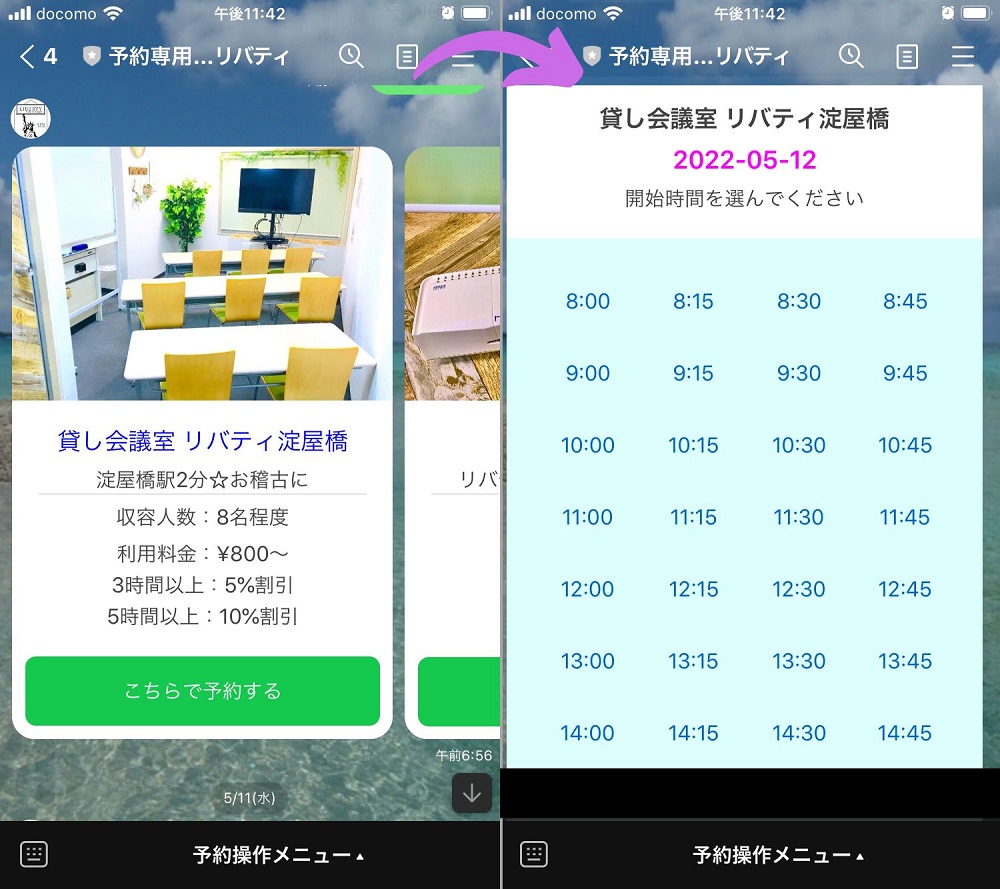Choose the 11:00 slot
The image size is (1000, 889).
click(588, 517)
